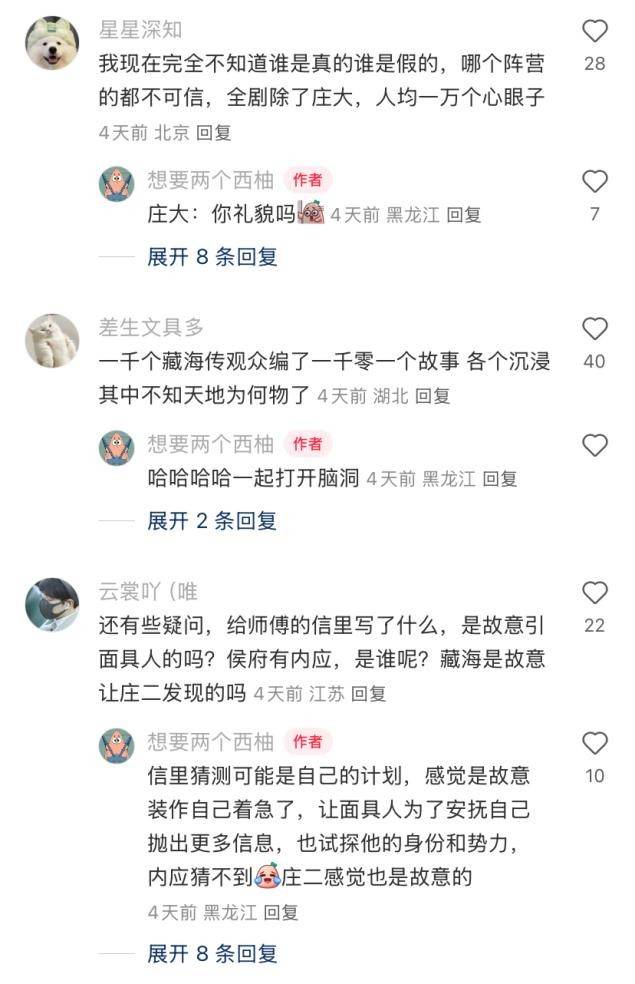Like the author's reply 哈哈哈哈一起打开脑洞
The image size is (635, 984).
pyautogui.click(x=594, y=445)
